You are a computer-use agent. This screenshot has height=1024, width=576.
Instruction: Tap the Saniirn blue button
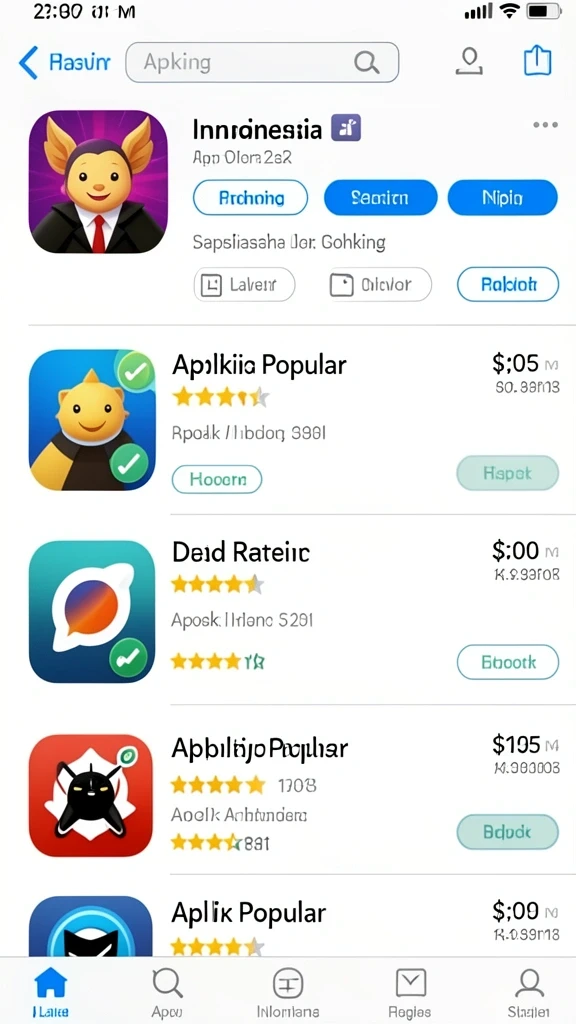[x=380, y=198]
